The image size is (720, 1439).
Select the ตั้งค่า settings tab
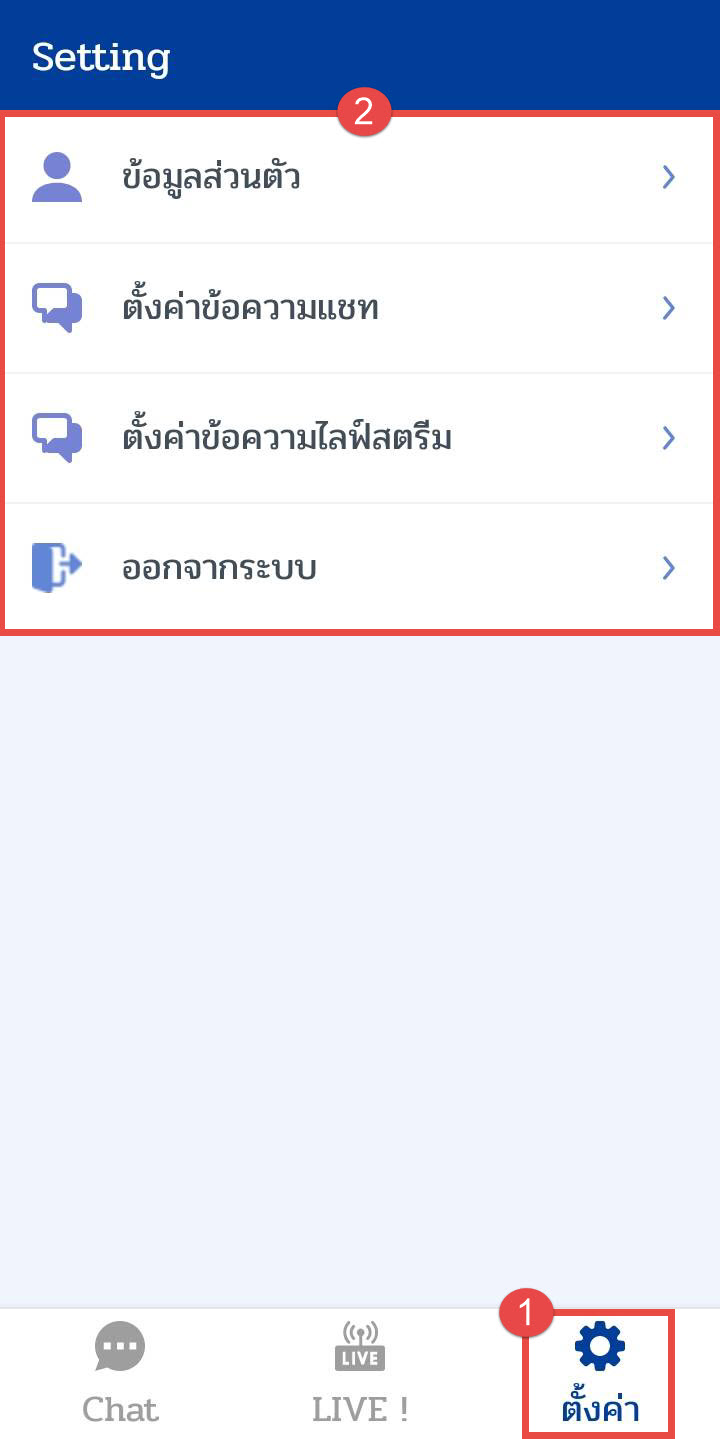point(599,1372)
